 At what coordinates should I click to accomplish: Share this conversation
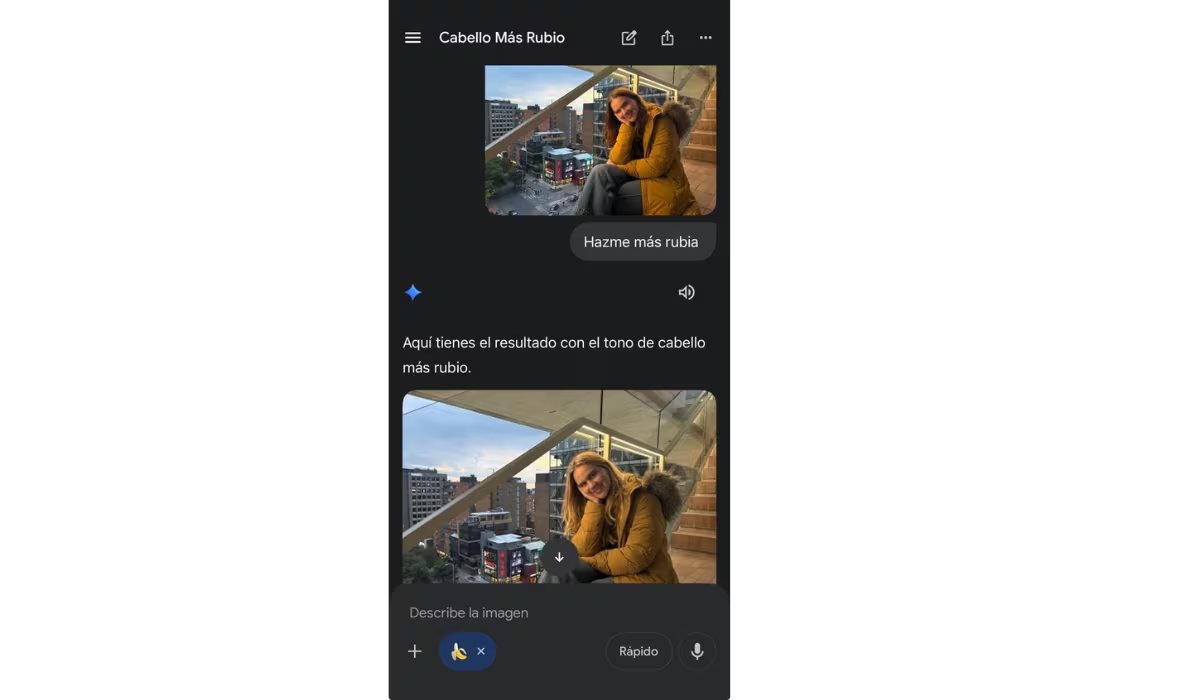[x=667, y=38]
